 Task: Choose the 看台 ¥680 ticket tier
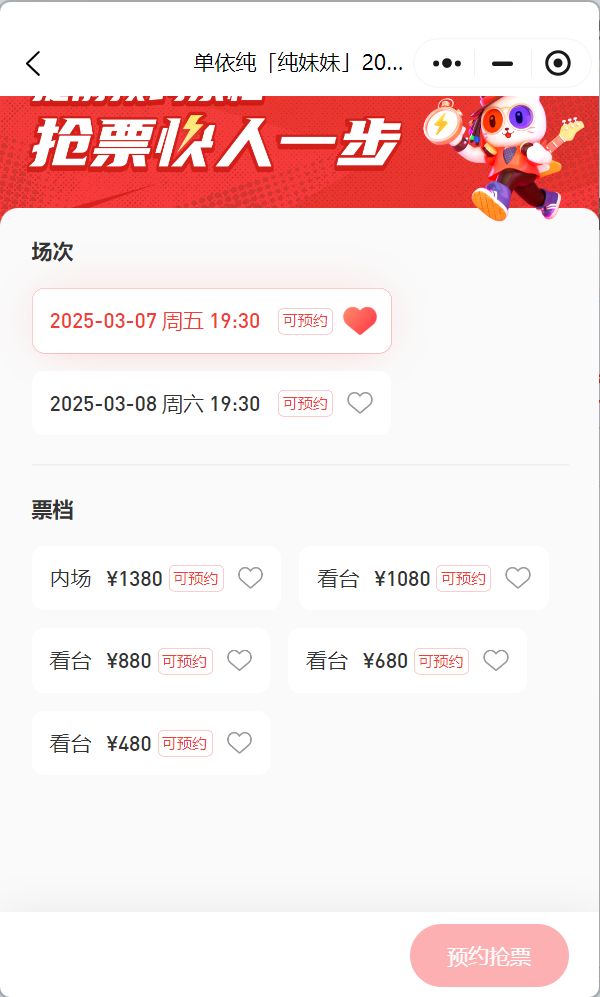click(x=356, y=661)
